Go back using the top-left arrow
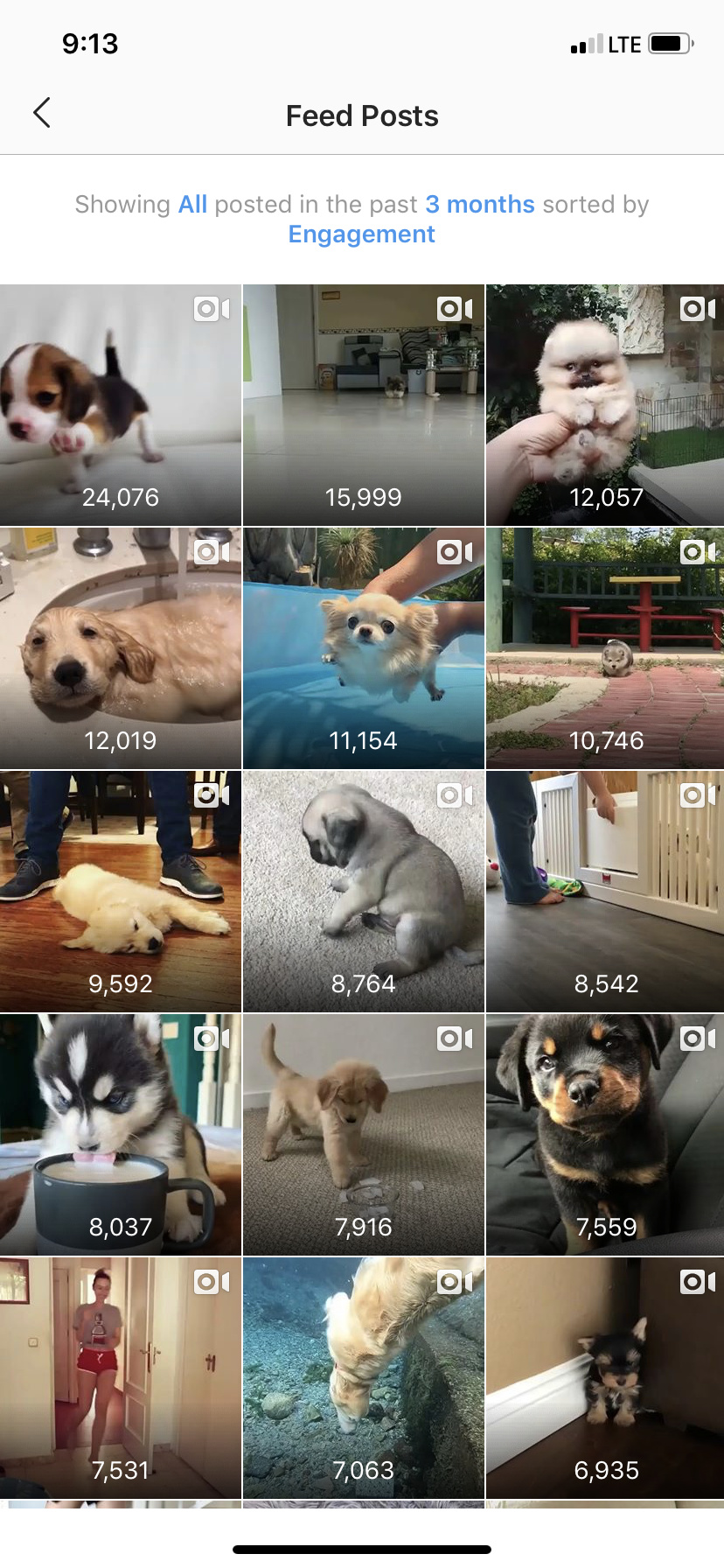The height and width of the screenshot is (1568, 724). click(x=41, y=113)
